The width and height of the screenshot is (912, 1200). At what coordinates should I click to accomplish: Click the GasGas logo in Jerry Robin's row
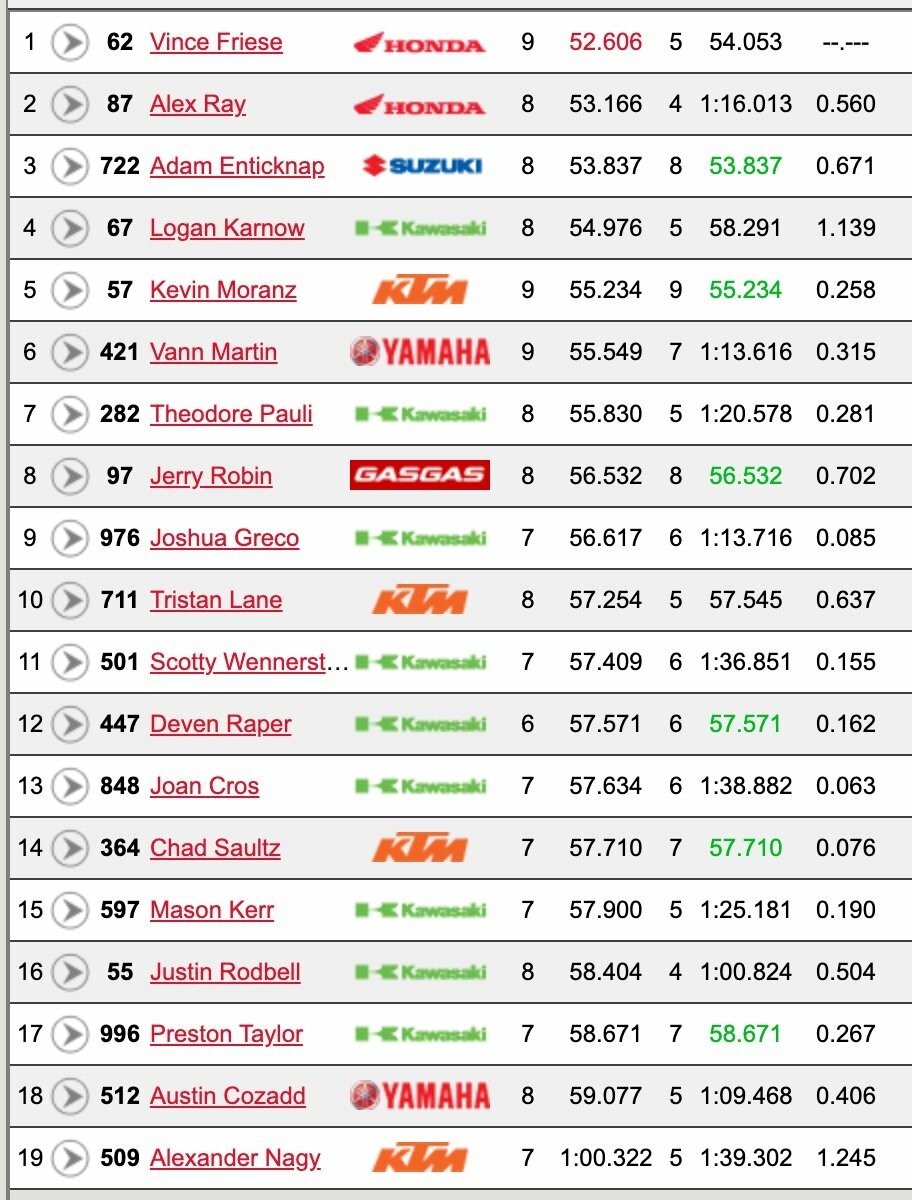(421, 475)
